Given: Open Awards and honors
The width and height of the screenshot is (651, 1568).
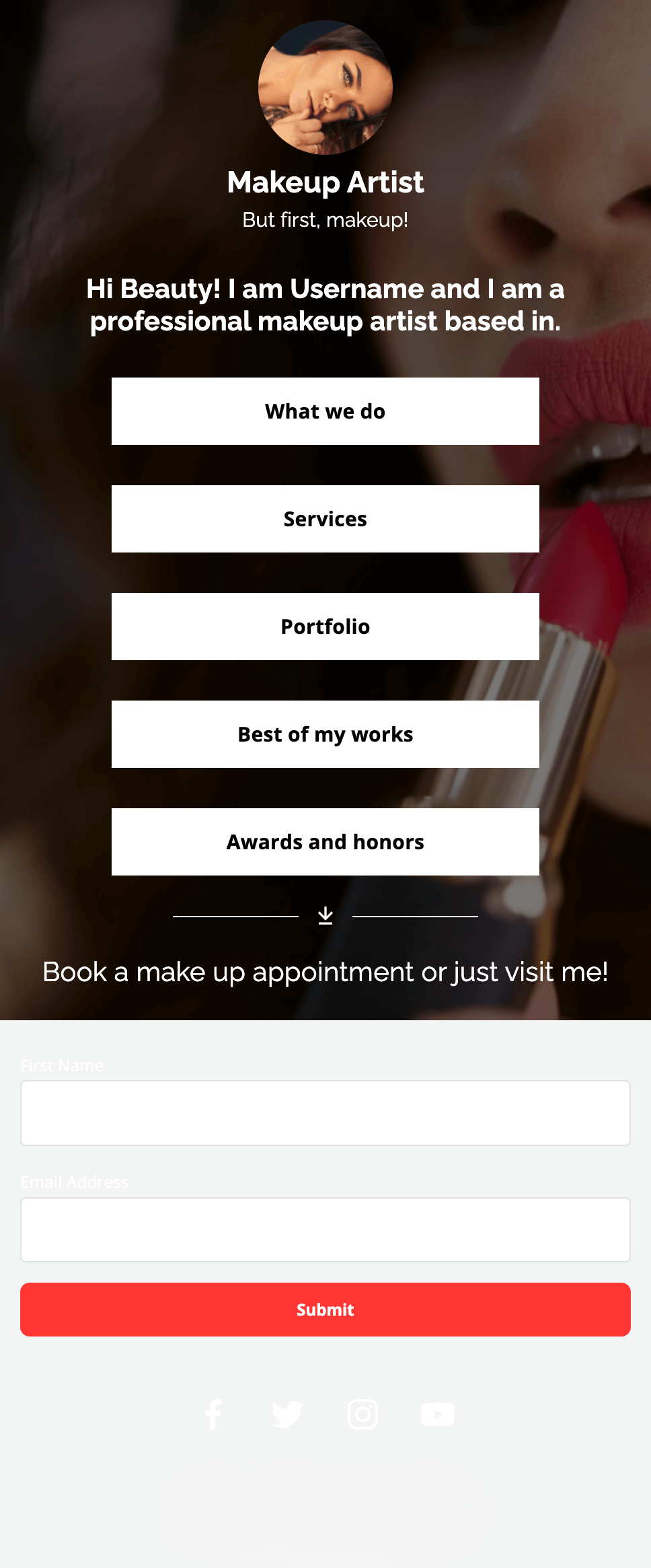Looking at the screenshot, I should coord(325,842).
